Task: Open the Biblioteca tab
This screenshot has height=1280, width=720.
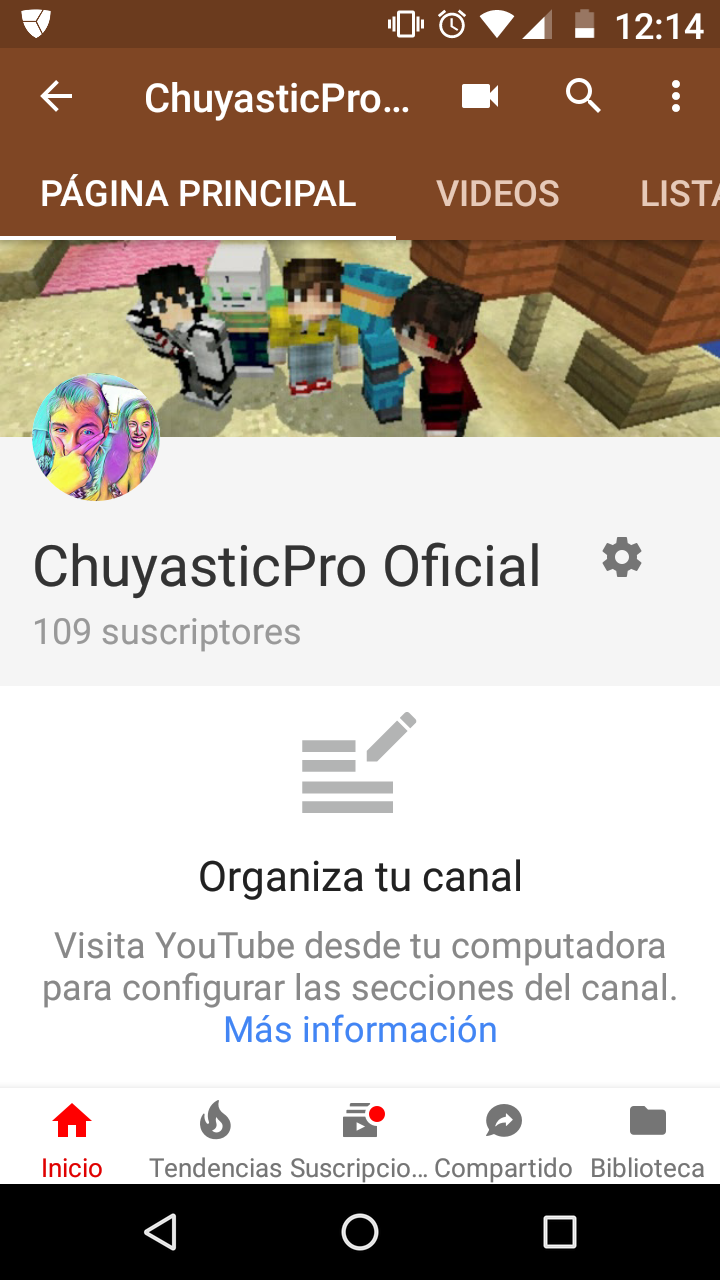Action: (647, 1137)
